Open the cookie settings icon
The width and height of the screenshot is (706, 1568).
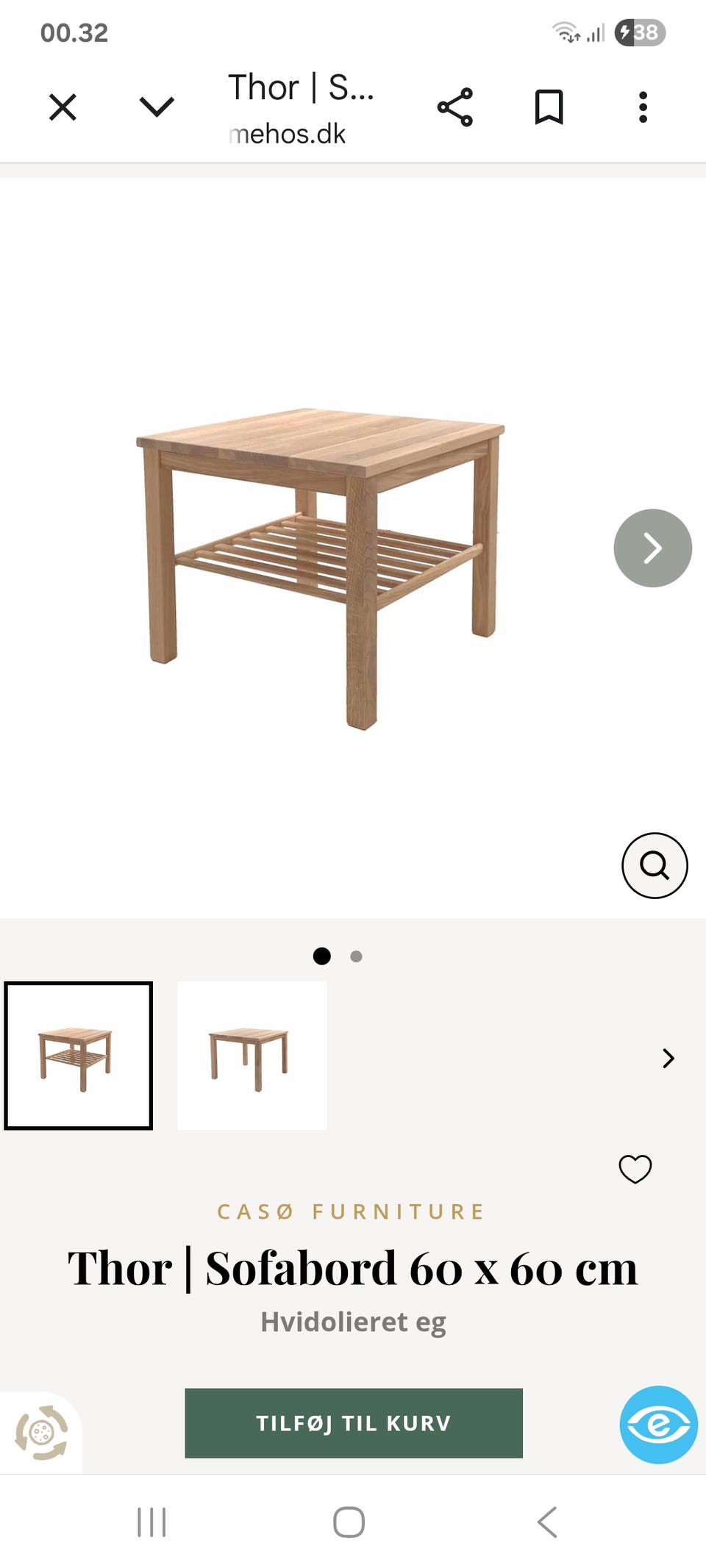click(41, 1433)
